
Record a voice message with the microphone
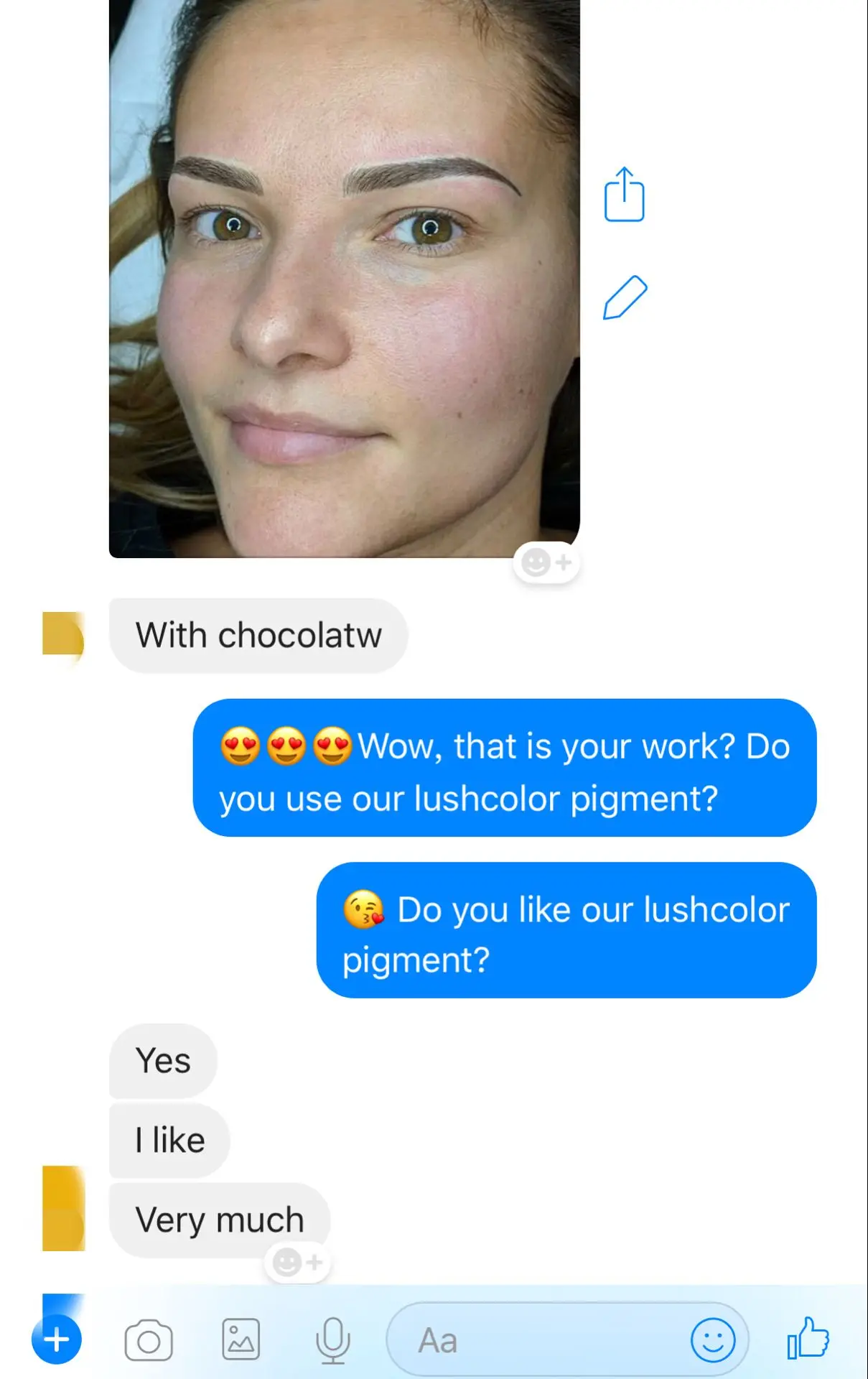coord(333,1340)
